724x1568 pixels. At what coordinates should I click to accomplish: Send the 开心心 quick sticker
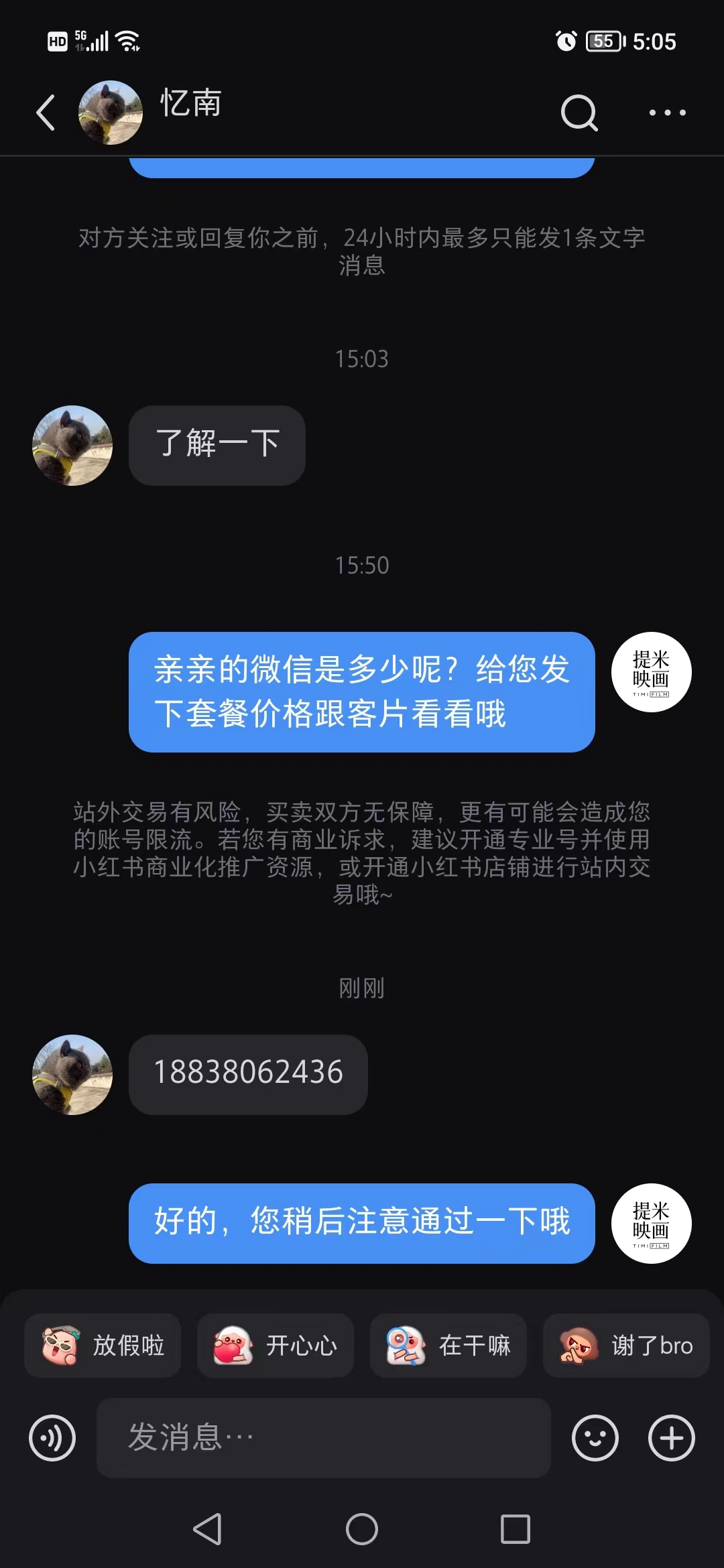(276, 1345)
